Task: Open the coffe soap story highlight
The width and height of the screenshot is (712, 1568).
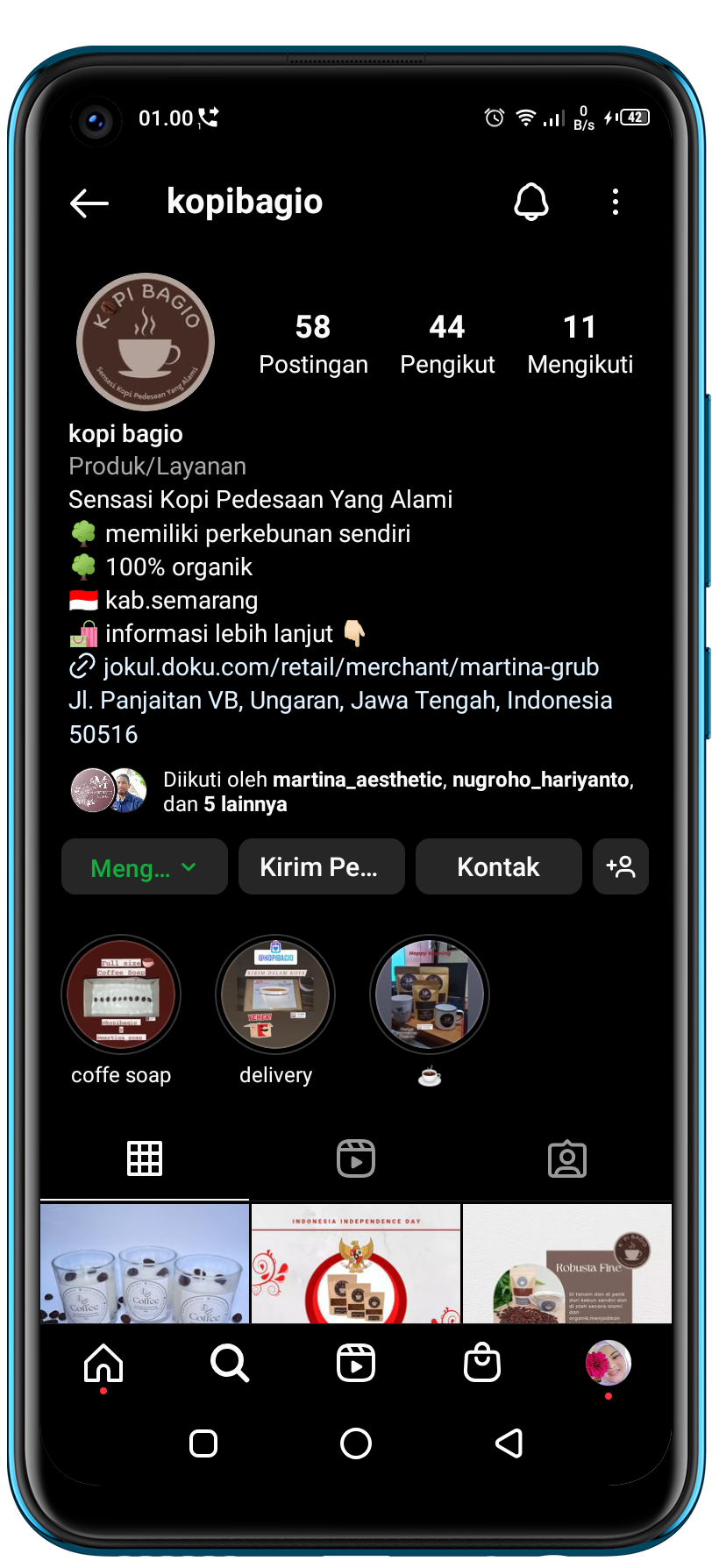Action: (x=121, y=994)
